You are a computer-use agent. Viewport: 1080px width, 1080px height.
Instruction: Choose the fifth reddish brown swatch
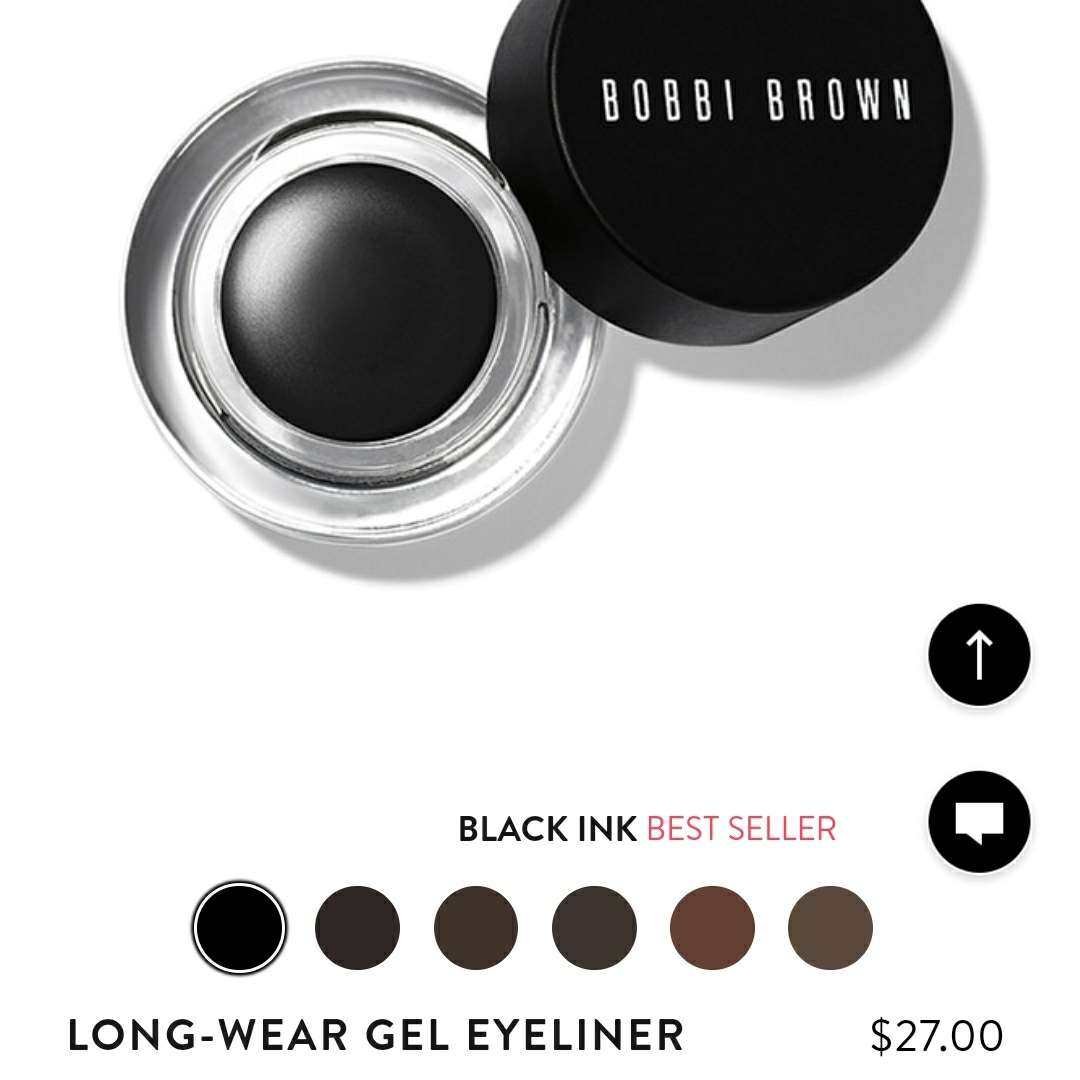712,928
